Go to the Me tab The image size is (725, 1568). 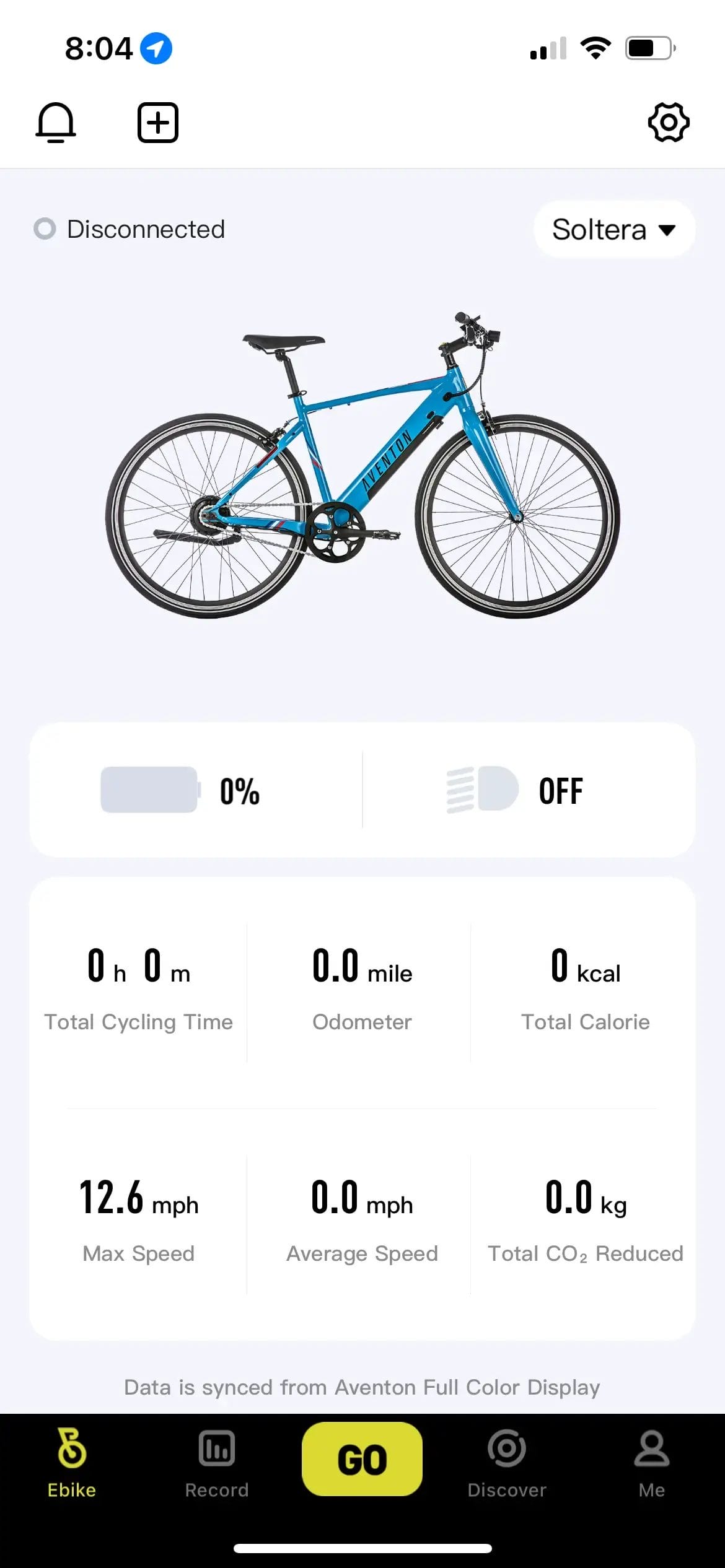click(652, 1463)
